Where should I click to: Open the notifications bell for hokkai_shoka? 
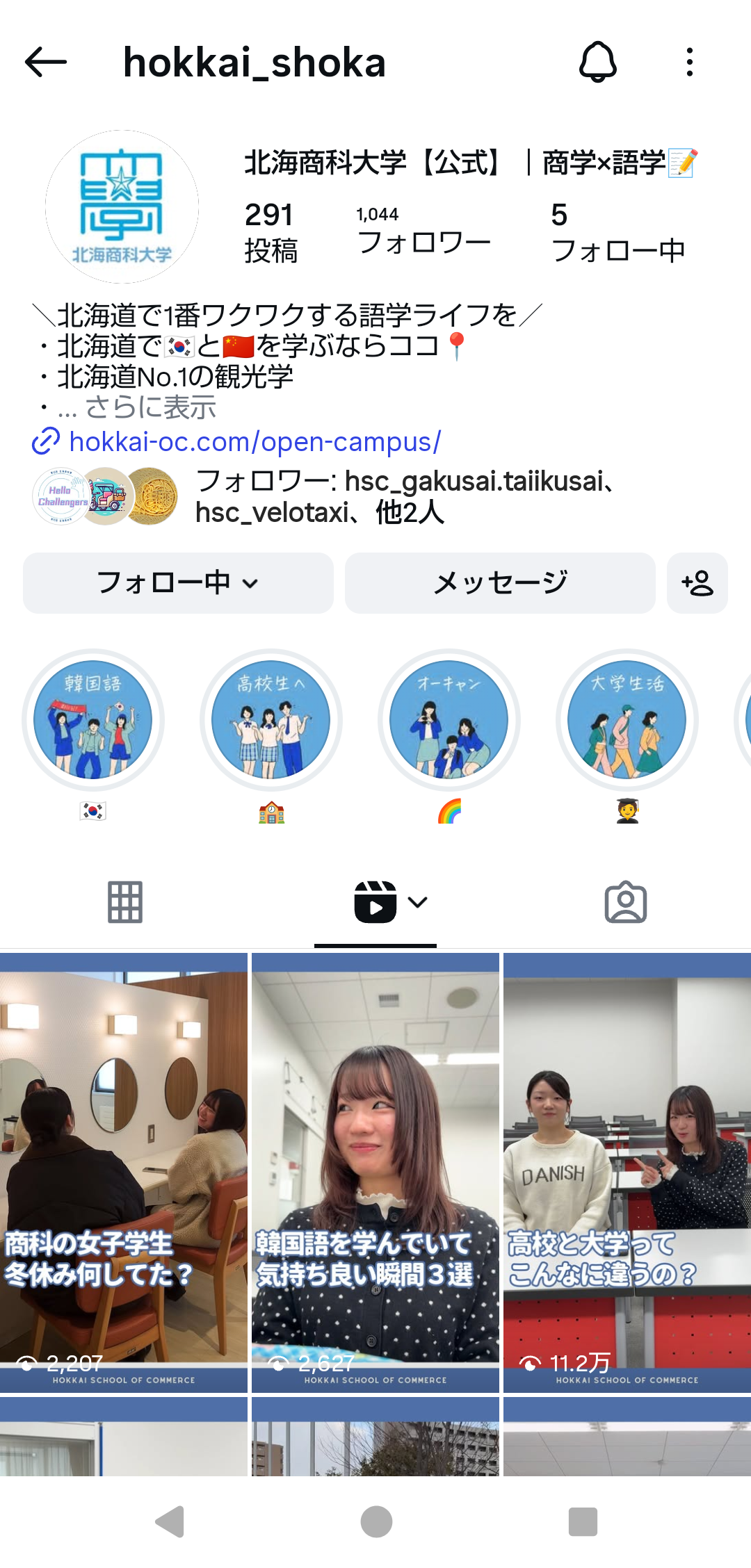(x=597, y=63)
